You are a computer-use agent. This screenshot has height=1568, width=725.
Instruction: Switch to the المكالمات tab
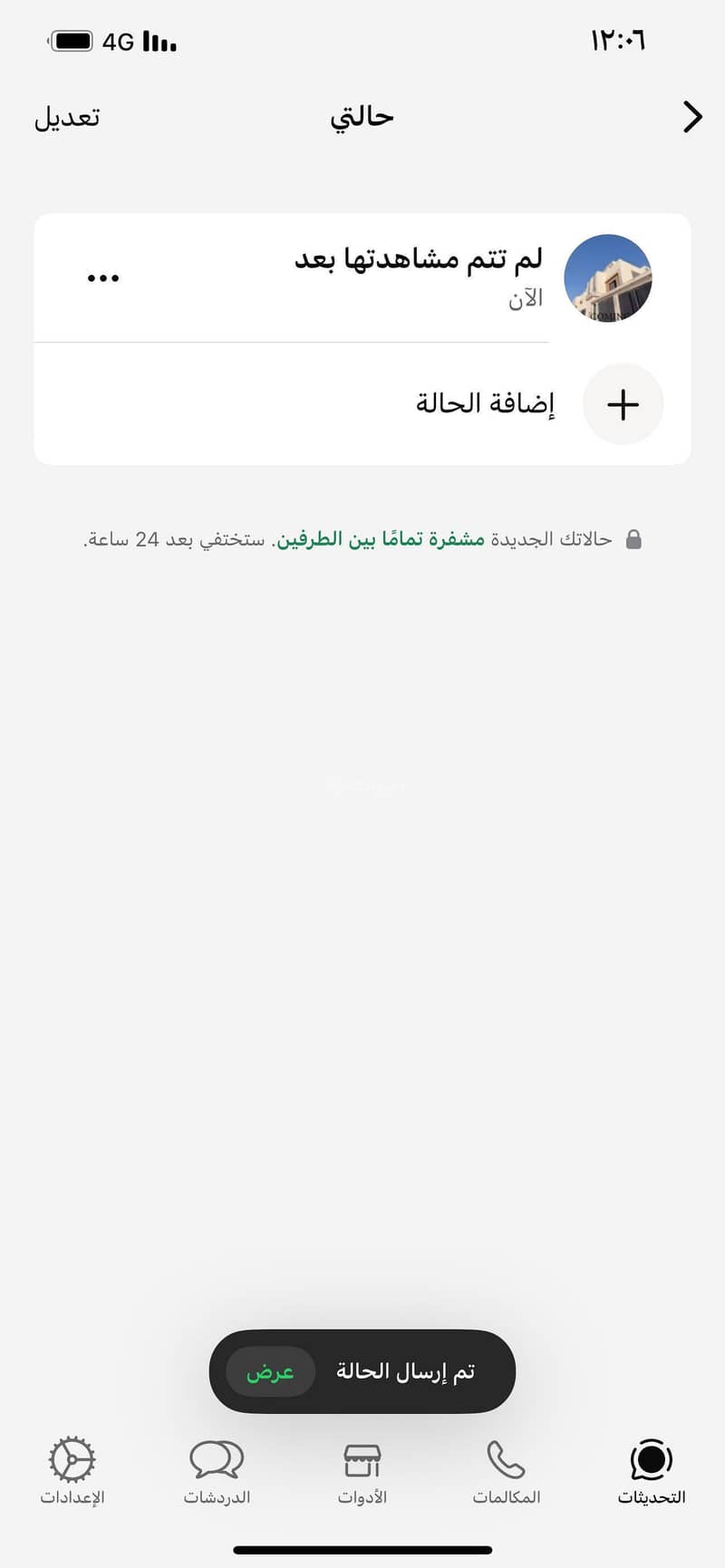pos(506,1473)
